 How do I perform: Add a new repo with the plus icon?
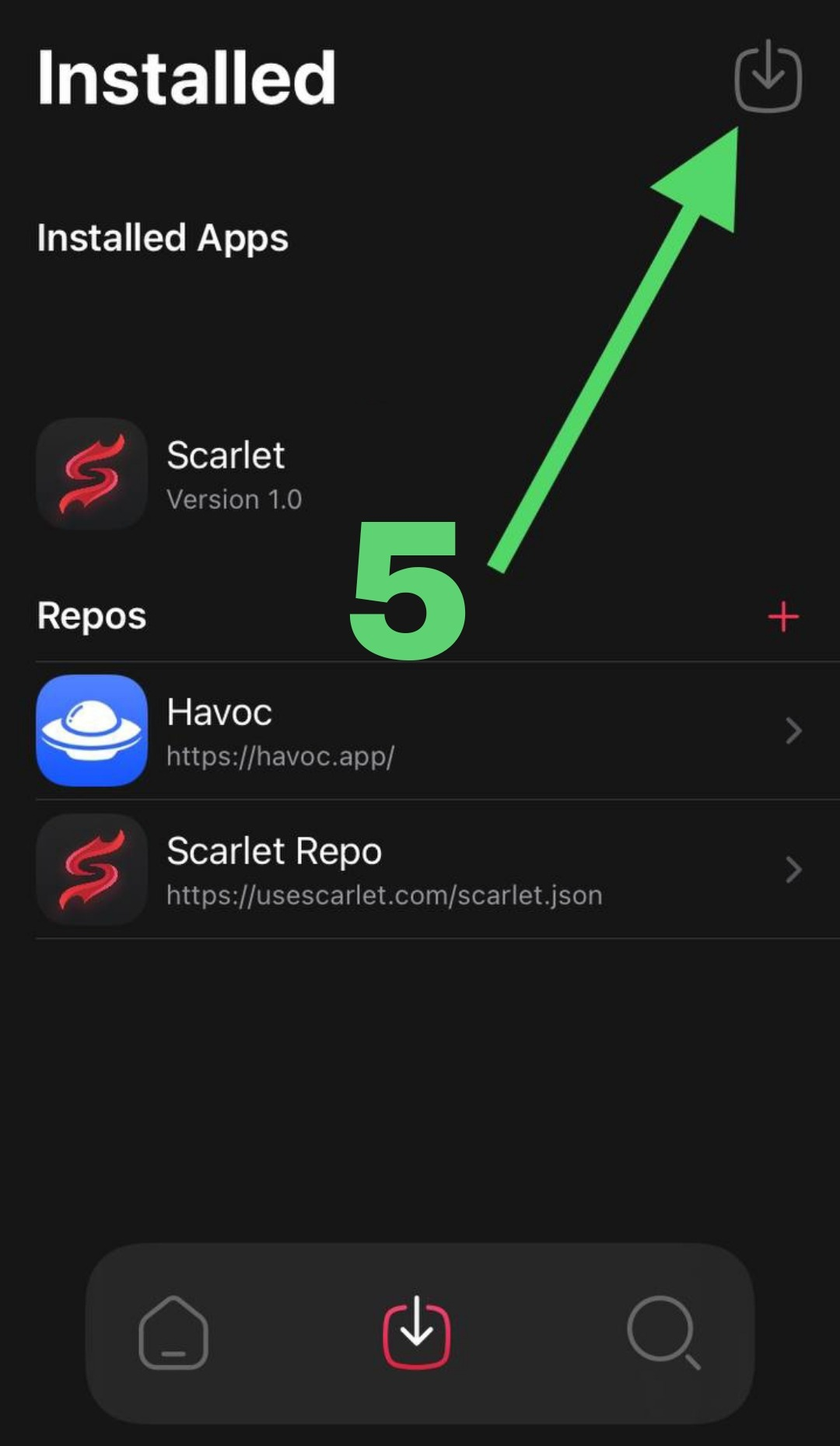pyautogui.click(x=782, y=617)
